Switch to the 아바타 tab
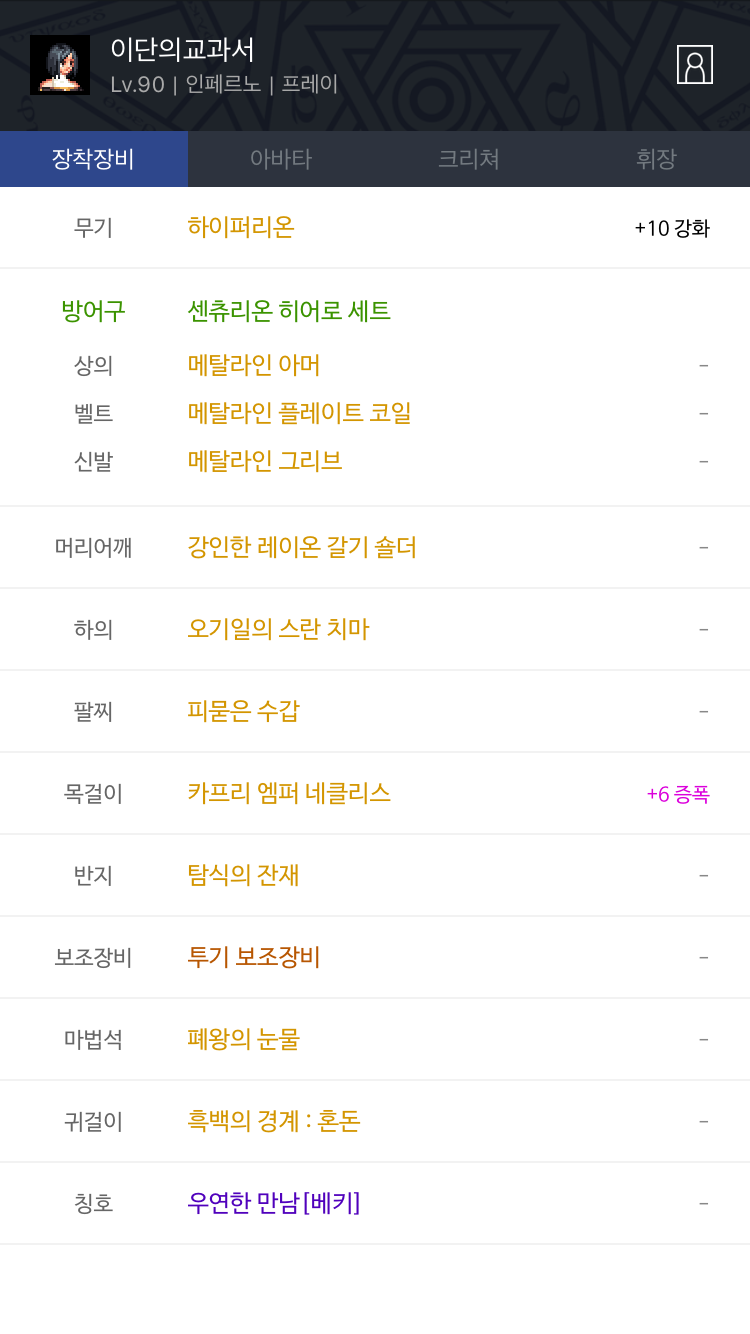The width and height of the screenshot is (750, 1334). [x=281, y=159]
